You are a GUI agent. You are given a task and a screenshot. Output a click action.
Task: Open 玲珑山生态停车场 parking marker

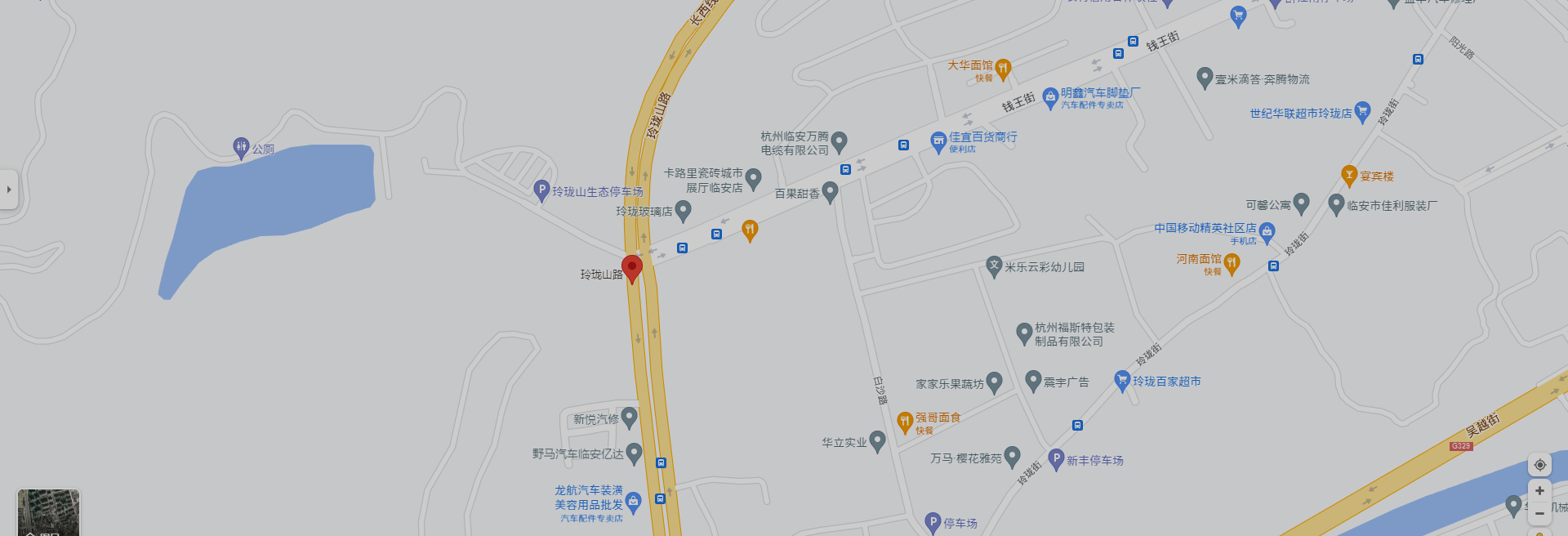click(541, 190)
